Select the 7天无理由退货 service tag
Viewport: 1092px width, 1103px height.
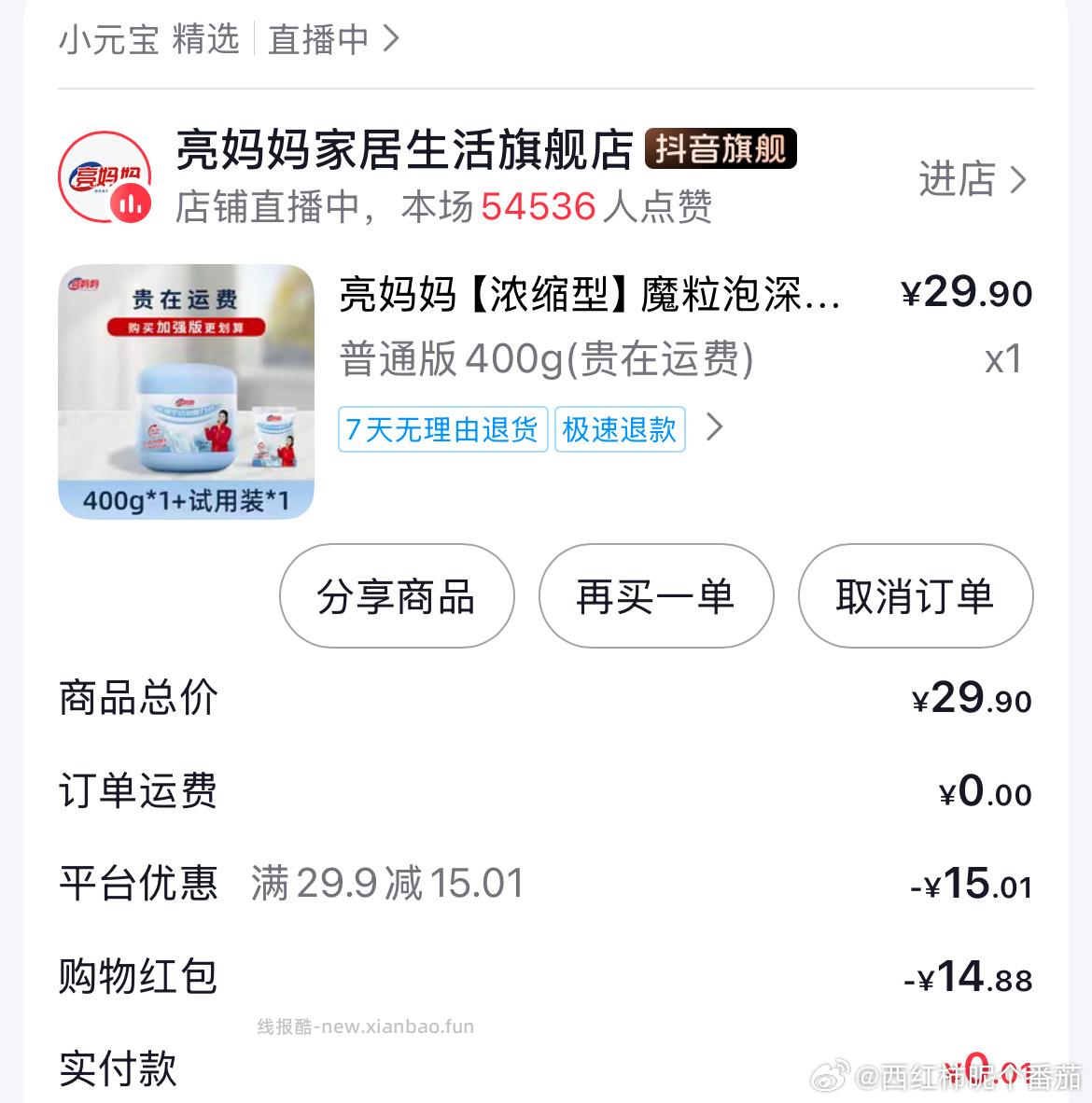click(442, 429)
